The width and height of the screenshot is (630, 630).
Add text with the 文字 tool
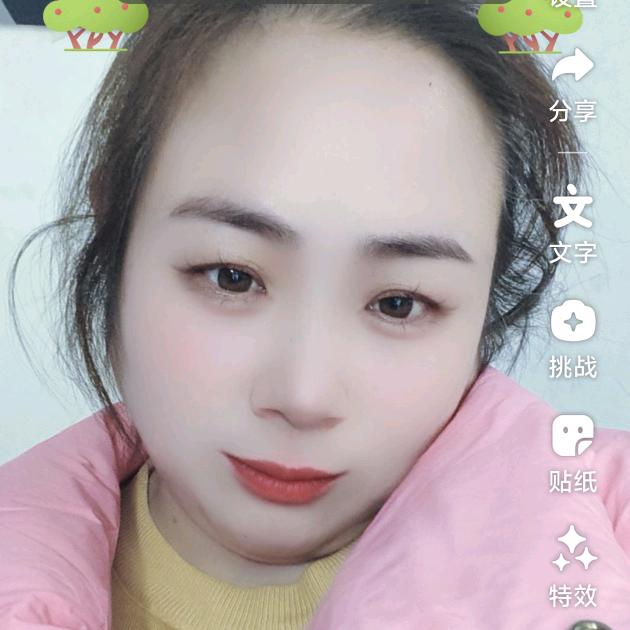(573, 207)
